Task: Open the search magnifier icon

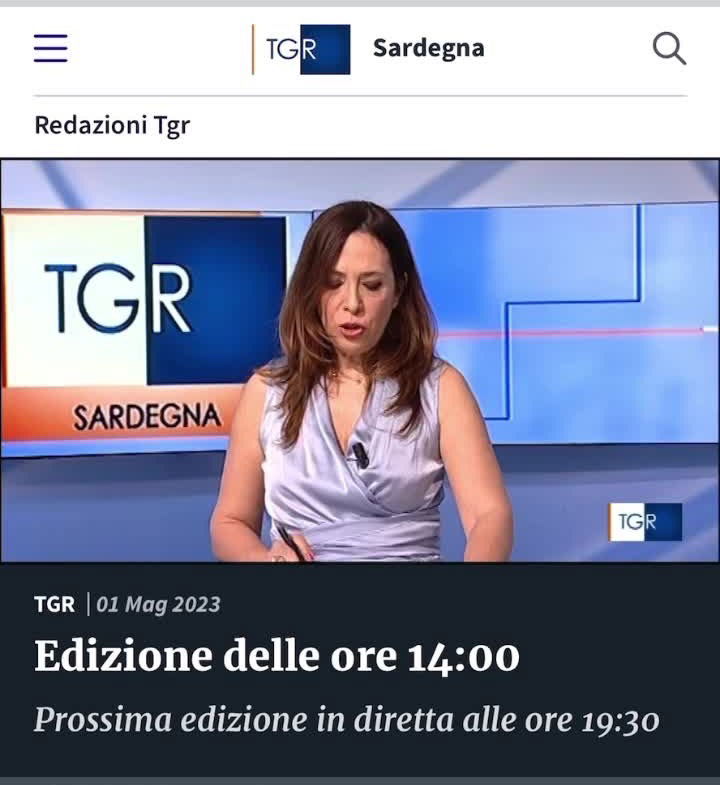Action: pos(669,48)
